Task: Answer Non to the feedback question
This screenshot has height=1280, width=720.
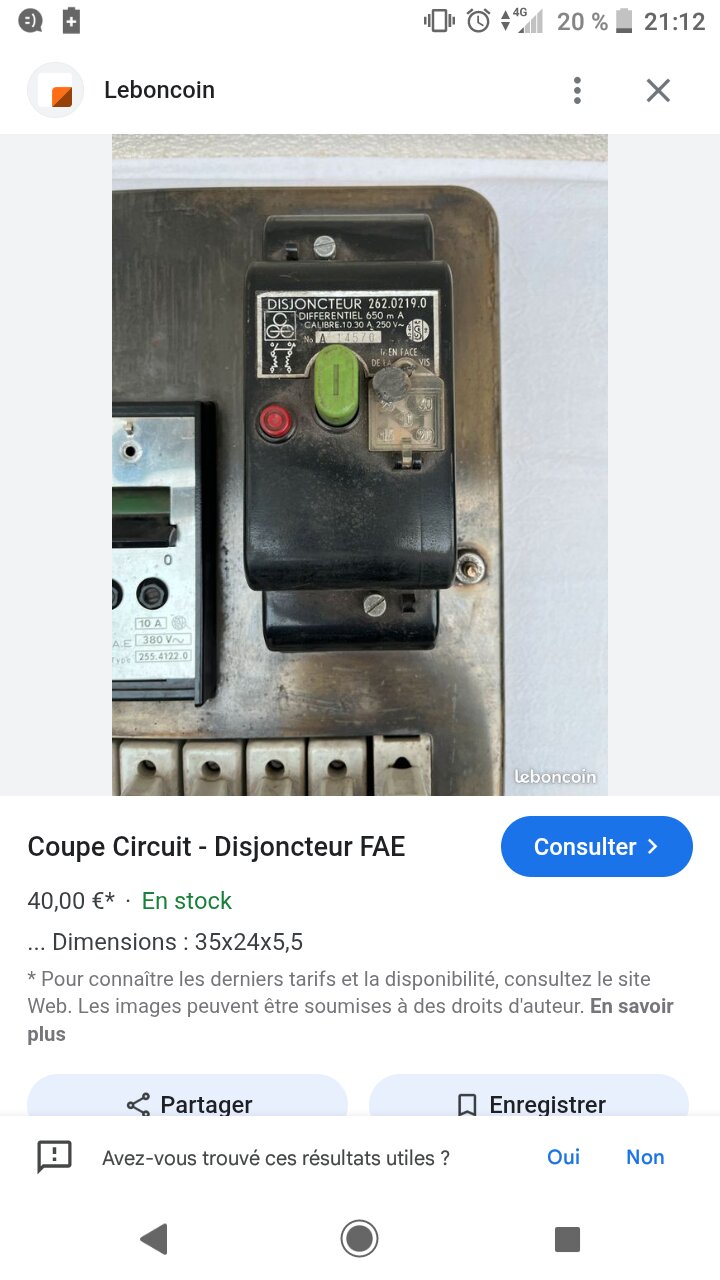Action: pos(645,1157)
